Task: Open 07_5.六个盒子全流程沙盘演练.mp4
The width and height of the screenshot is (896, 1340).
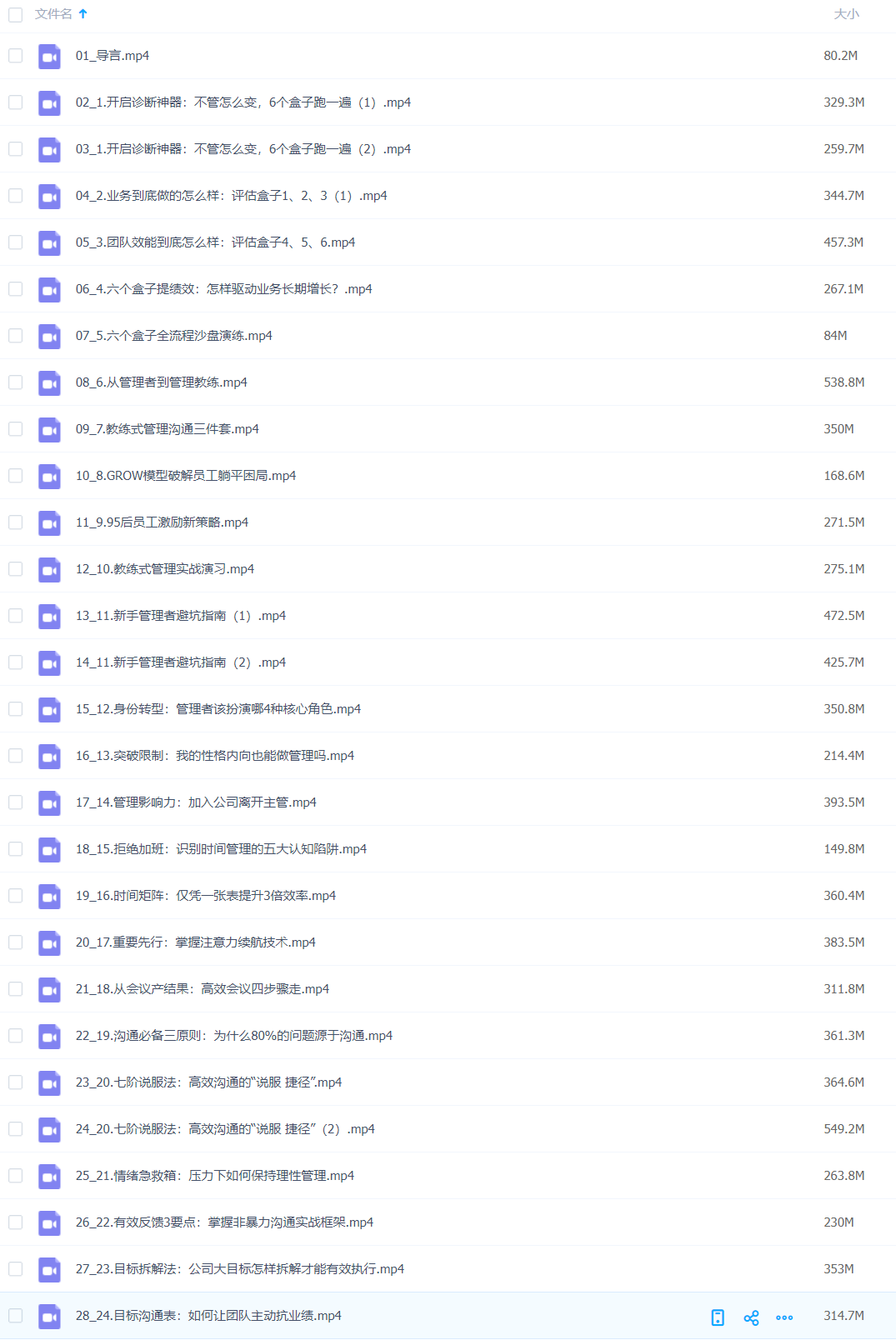Action: tap(173, 336)
